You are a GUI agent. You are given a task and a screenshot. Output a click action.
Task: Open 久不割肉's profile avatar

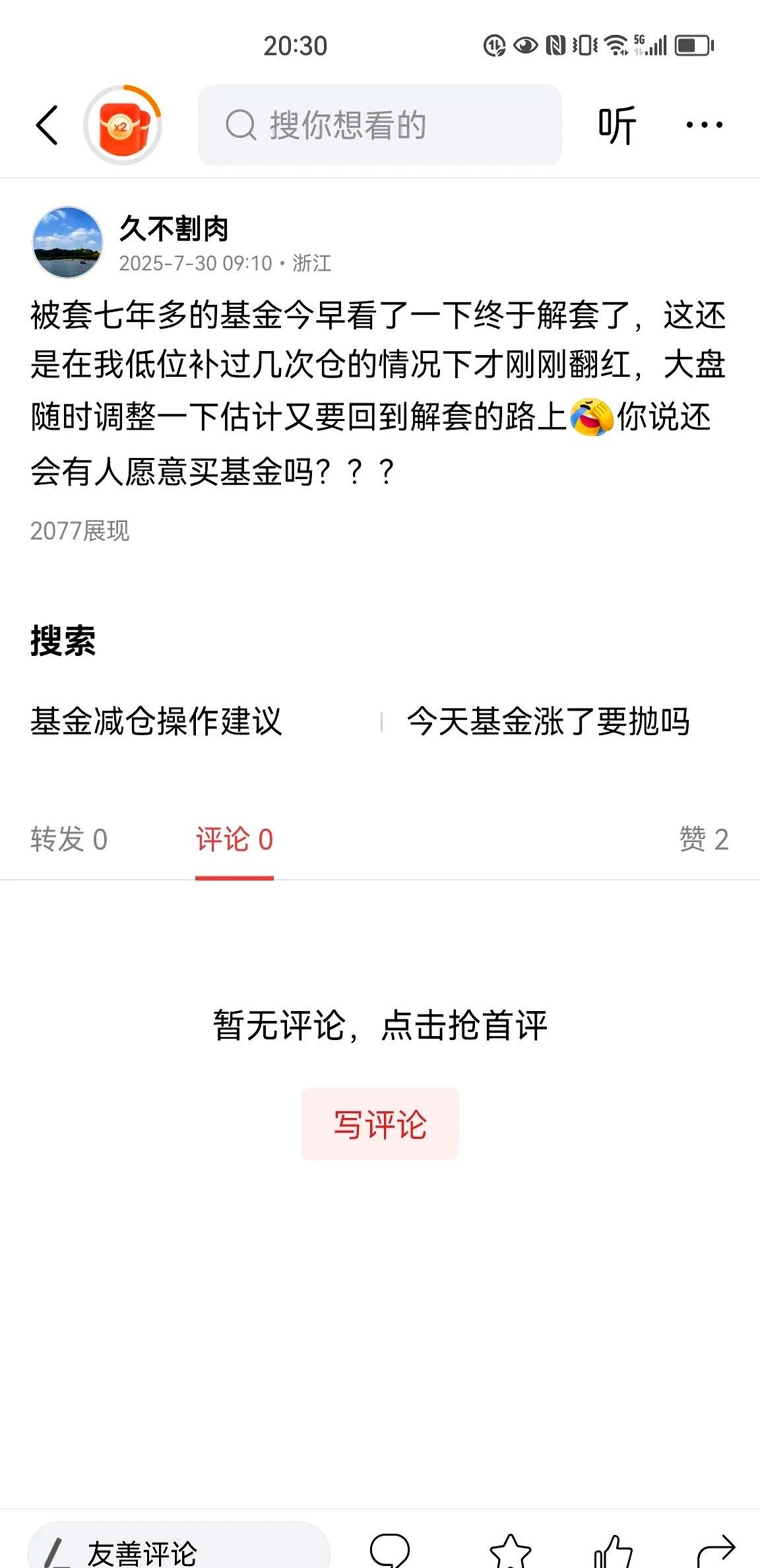[67, 242]
